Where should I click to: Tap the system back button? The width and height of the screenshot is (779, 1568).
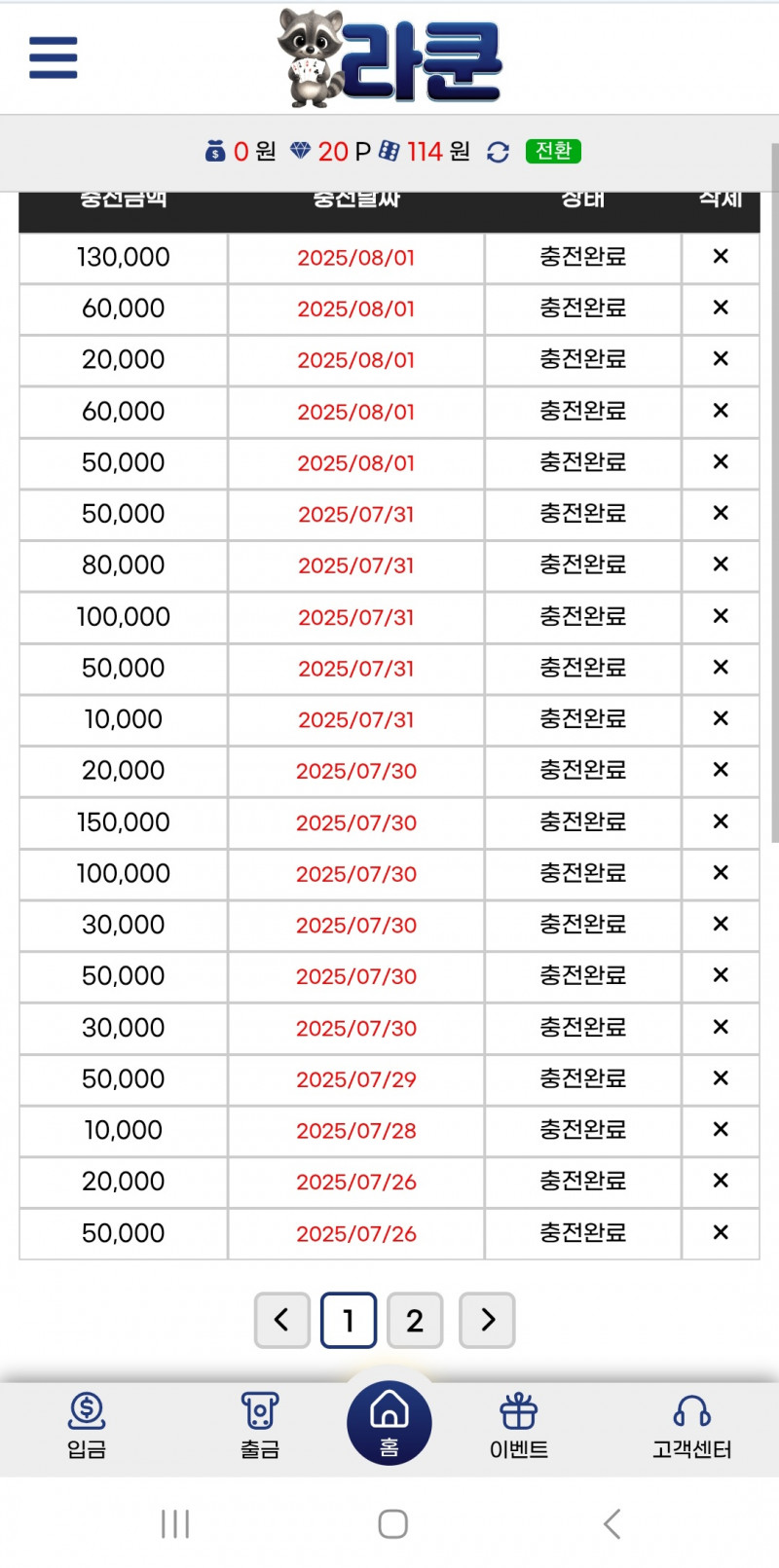612,1523
